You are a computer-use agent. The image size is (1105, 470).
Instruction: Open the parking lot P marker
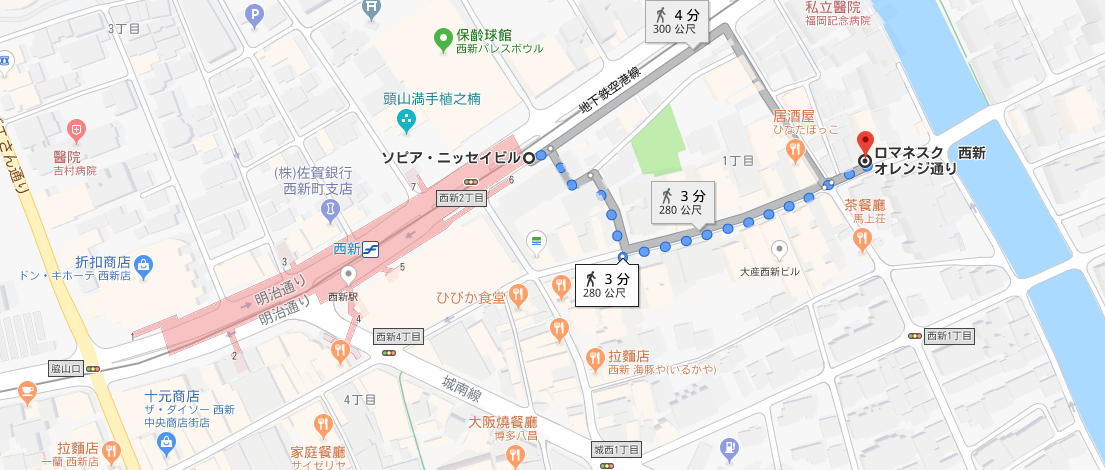coord(255,16)
